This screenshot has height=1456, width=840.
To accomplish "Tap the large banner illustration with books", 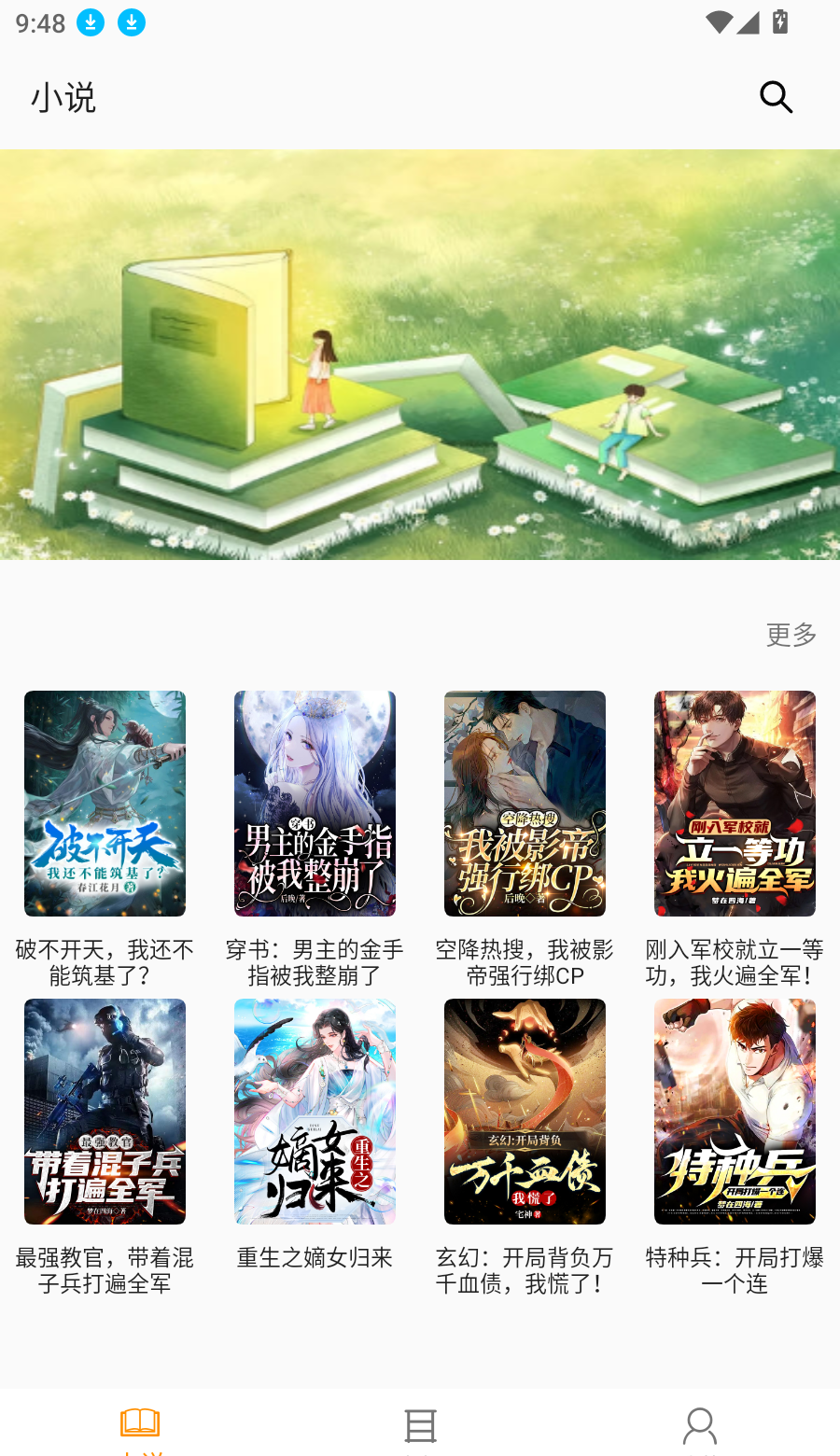I will click(x=420, y=353).
